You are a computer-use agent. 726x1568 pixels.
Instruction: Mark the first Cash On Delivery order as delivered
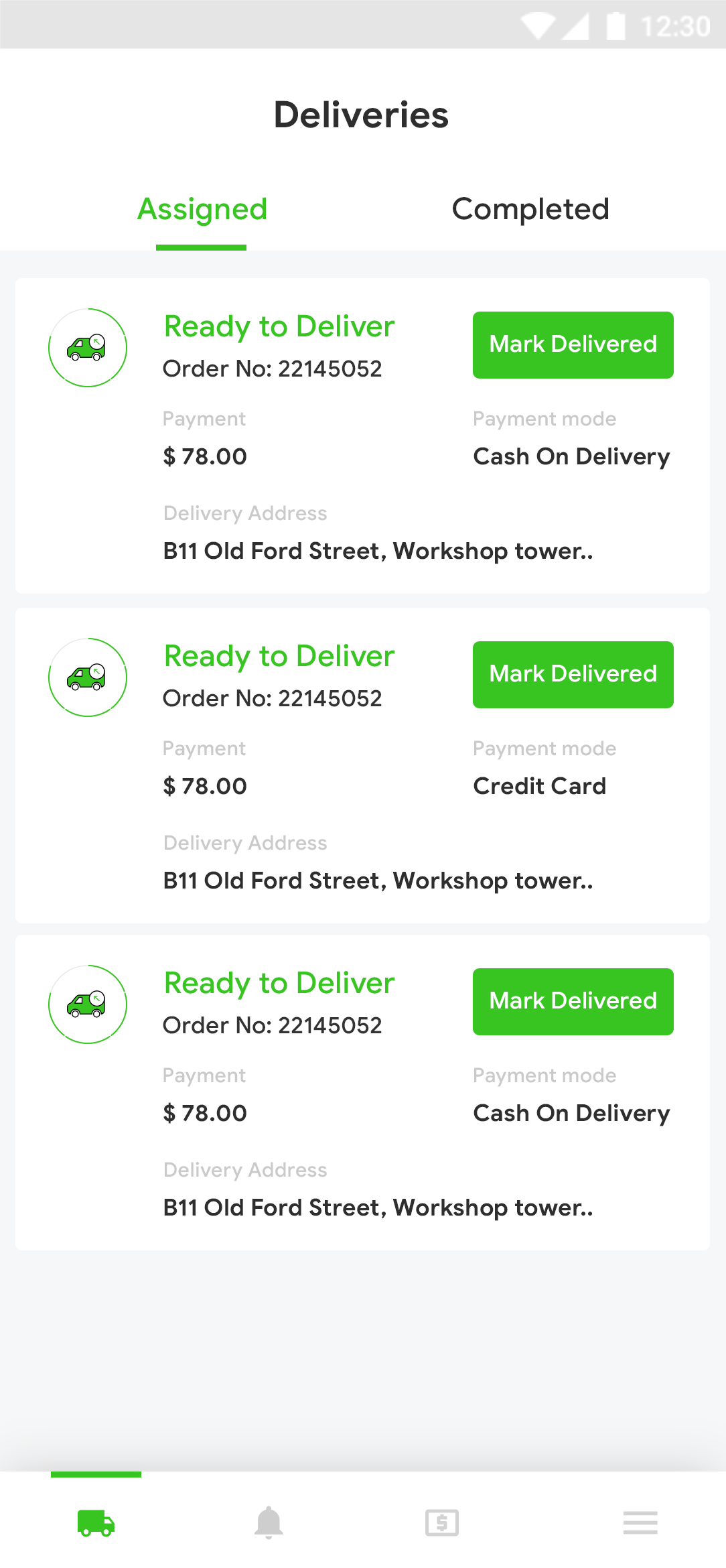tap(573, 344)
